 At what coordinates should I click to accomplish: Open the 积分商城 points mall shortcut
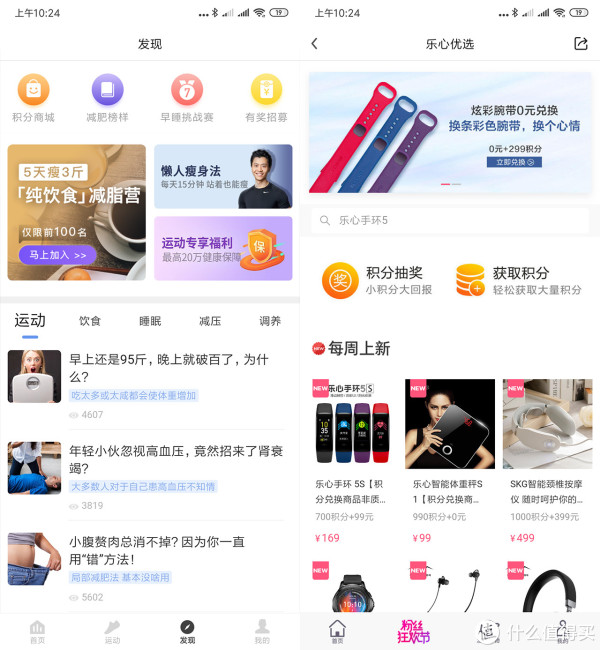coord(33,99)
